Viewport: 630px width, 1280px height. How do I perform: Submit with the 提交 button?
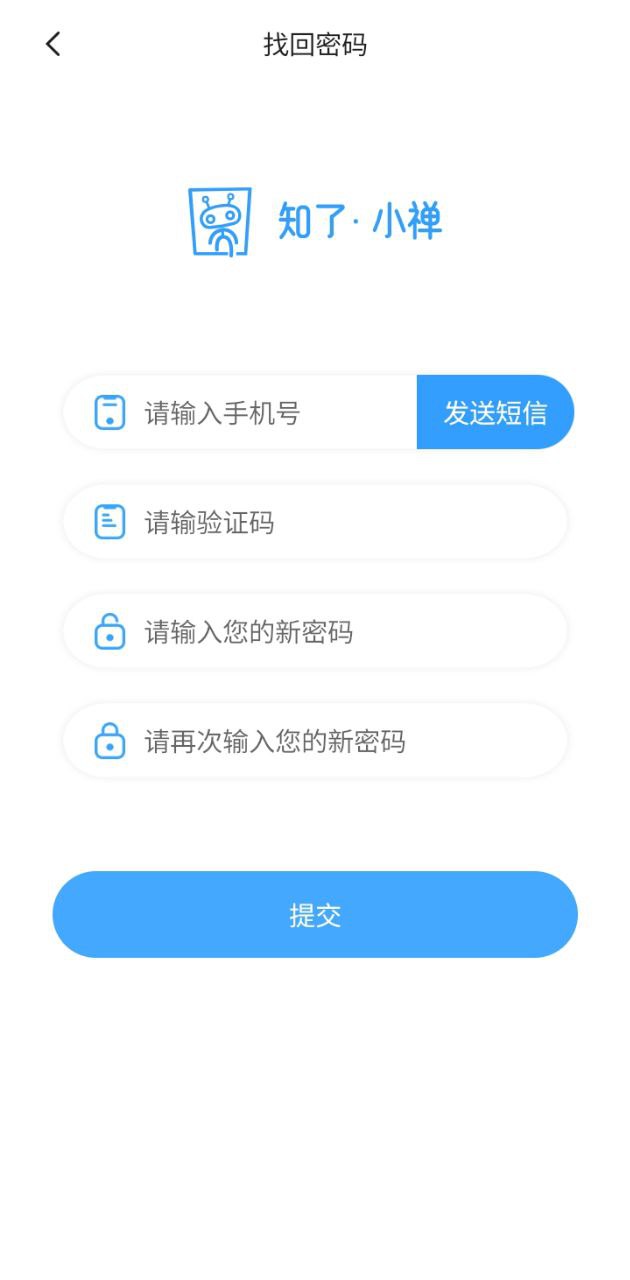tap(315, 914)
